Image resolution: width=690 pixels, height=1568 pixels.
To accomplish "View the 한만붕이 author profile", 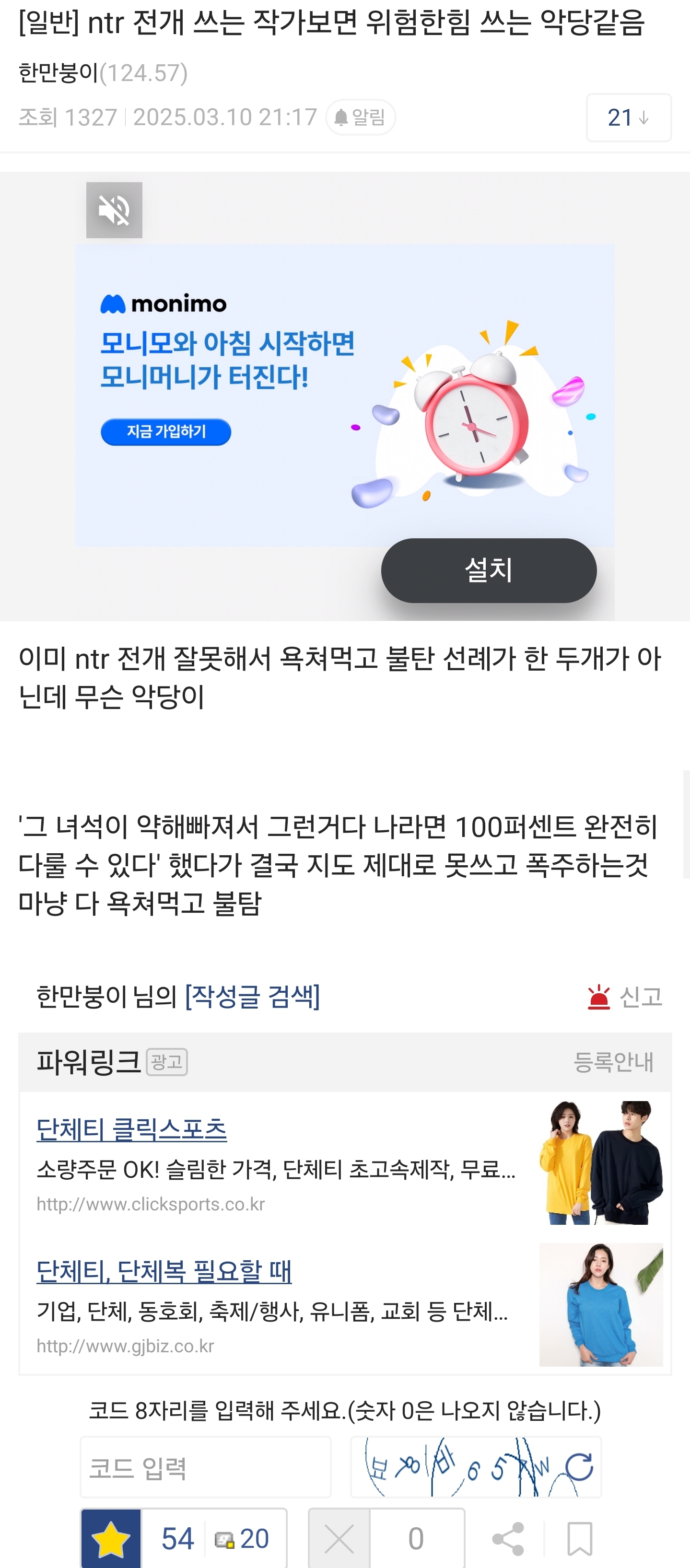I will coord(58,72).
